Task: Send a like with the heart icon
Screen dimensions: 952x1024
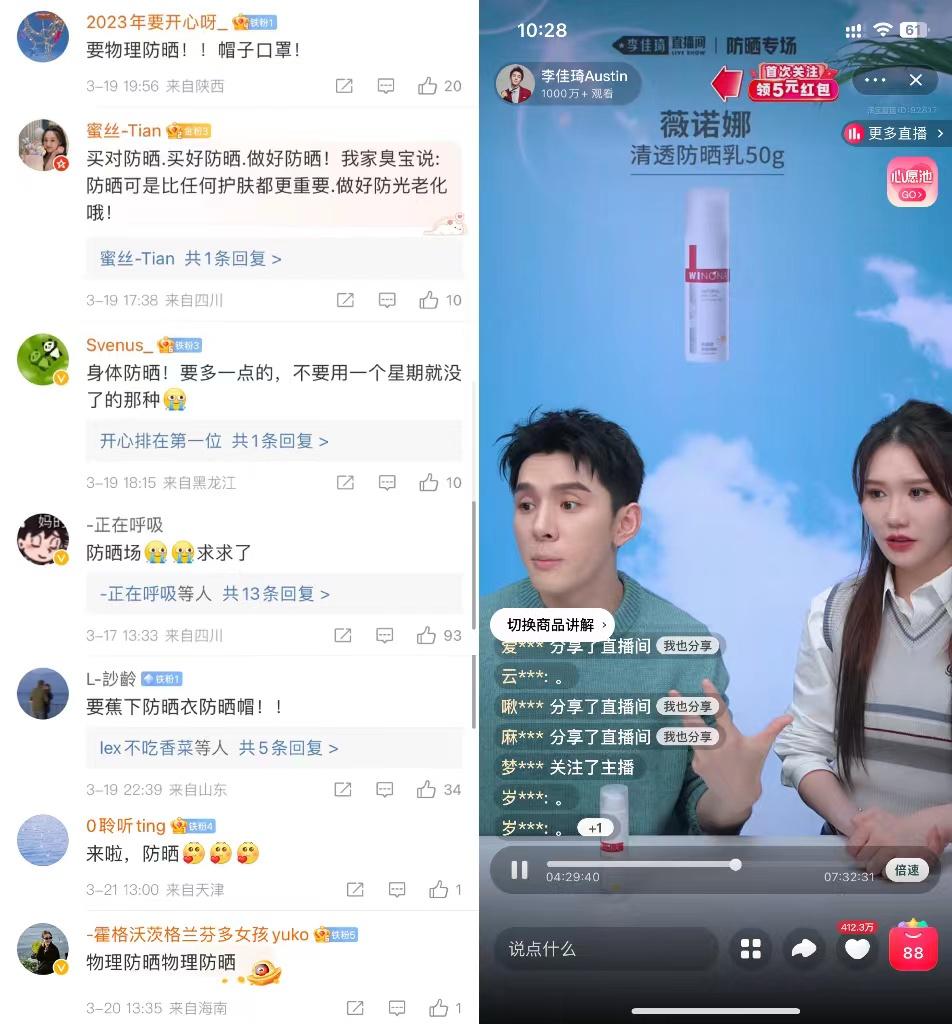Action: point(857,949)
